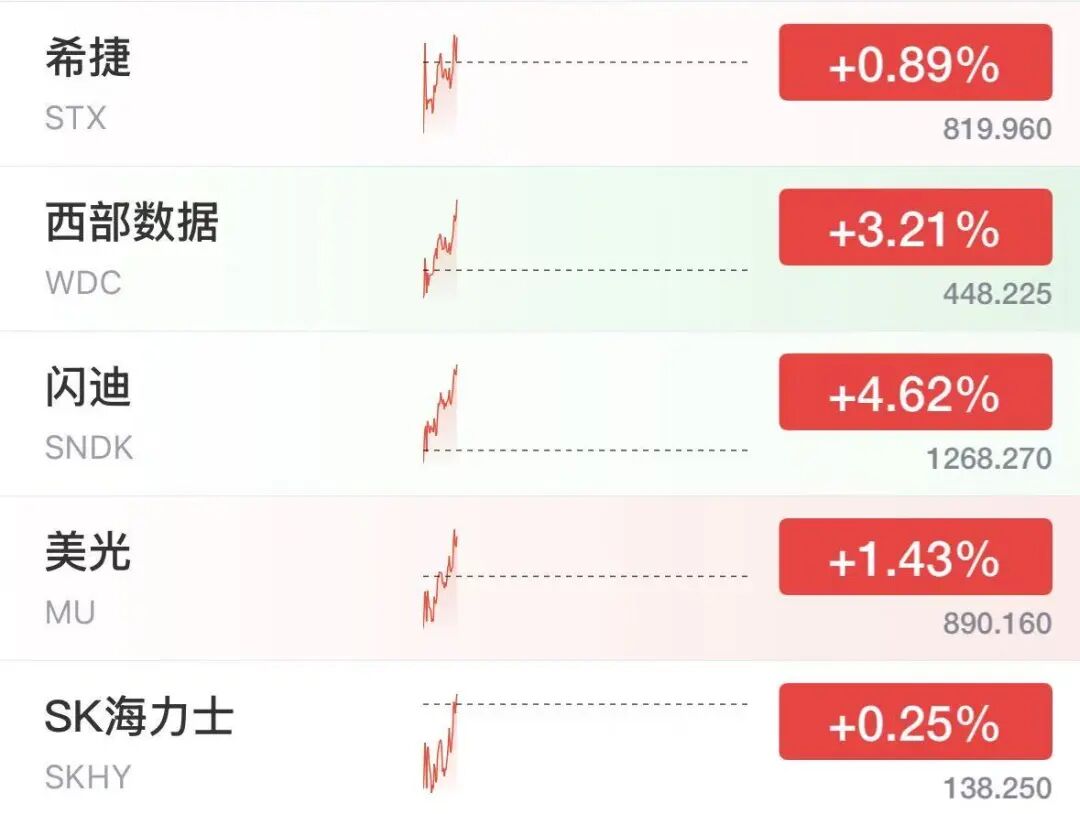Toggle the +0.89% change badge for STX
The height and width of the screenshot is (814, 1080).
pyautogui.click(x=915, y=63)
